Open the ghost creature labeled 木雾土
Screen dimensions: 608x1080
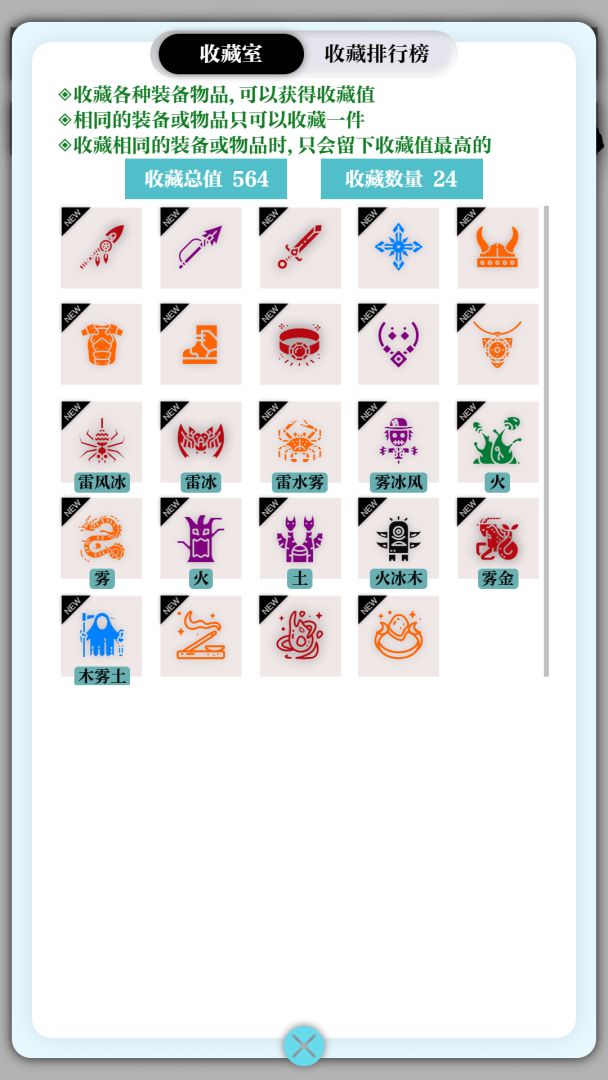101,636
